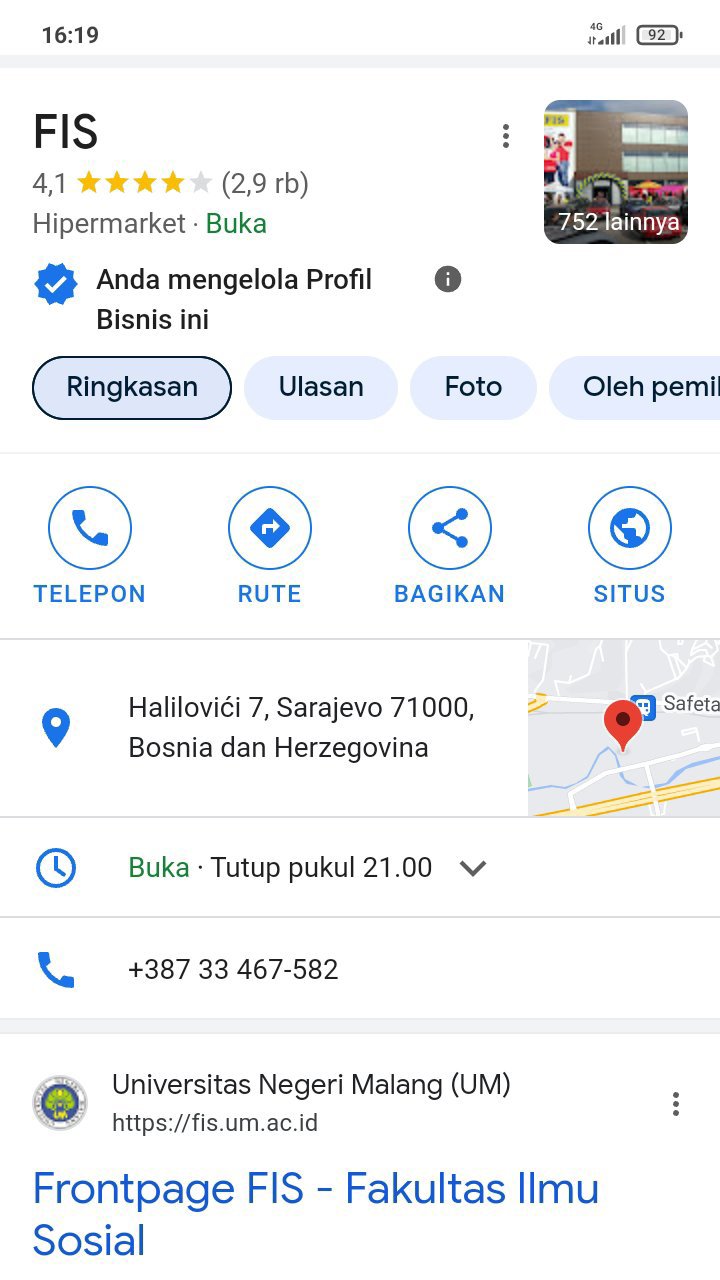View the 752 lainnya photos thumbnail
This screenshot has width=720, height=1280.
point(616,172)
